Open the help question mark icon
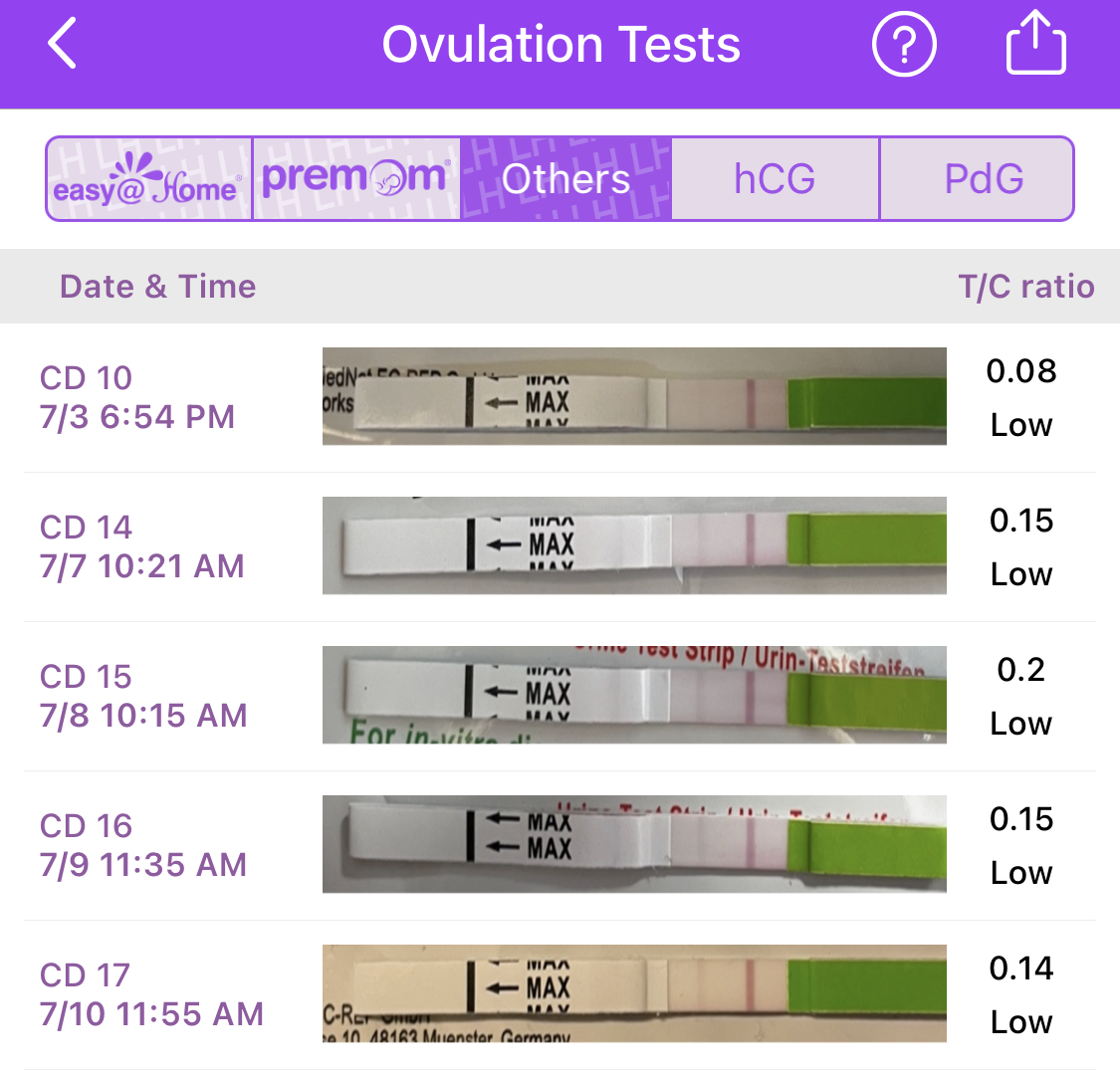The image size is (1120, 1076). (904, 45)
